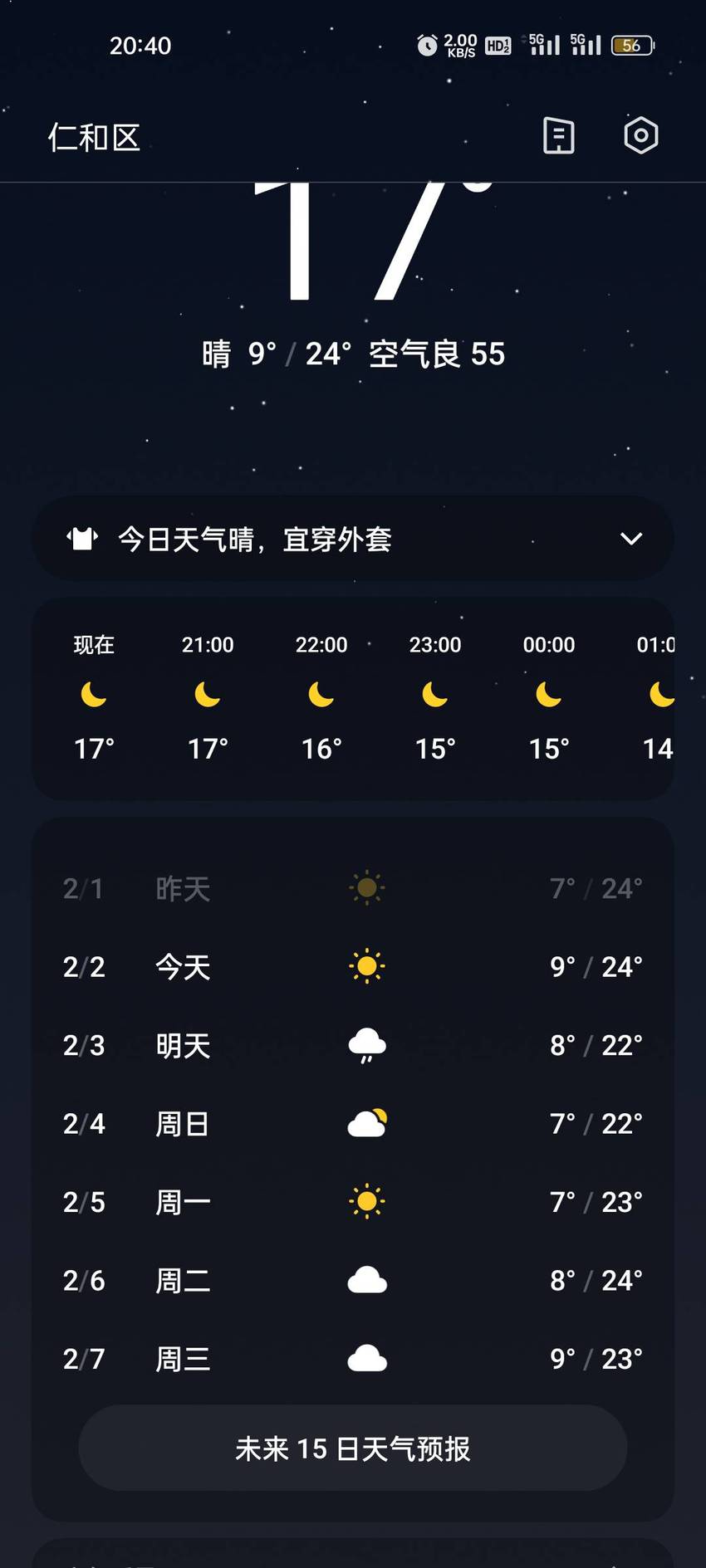View the 2/4 周日 daily forecast
This screenshot has width=706, height=1568.
(x=353, y=1124)
